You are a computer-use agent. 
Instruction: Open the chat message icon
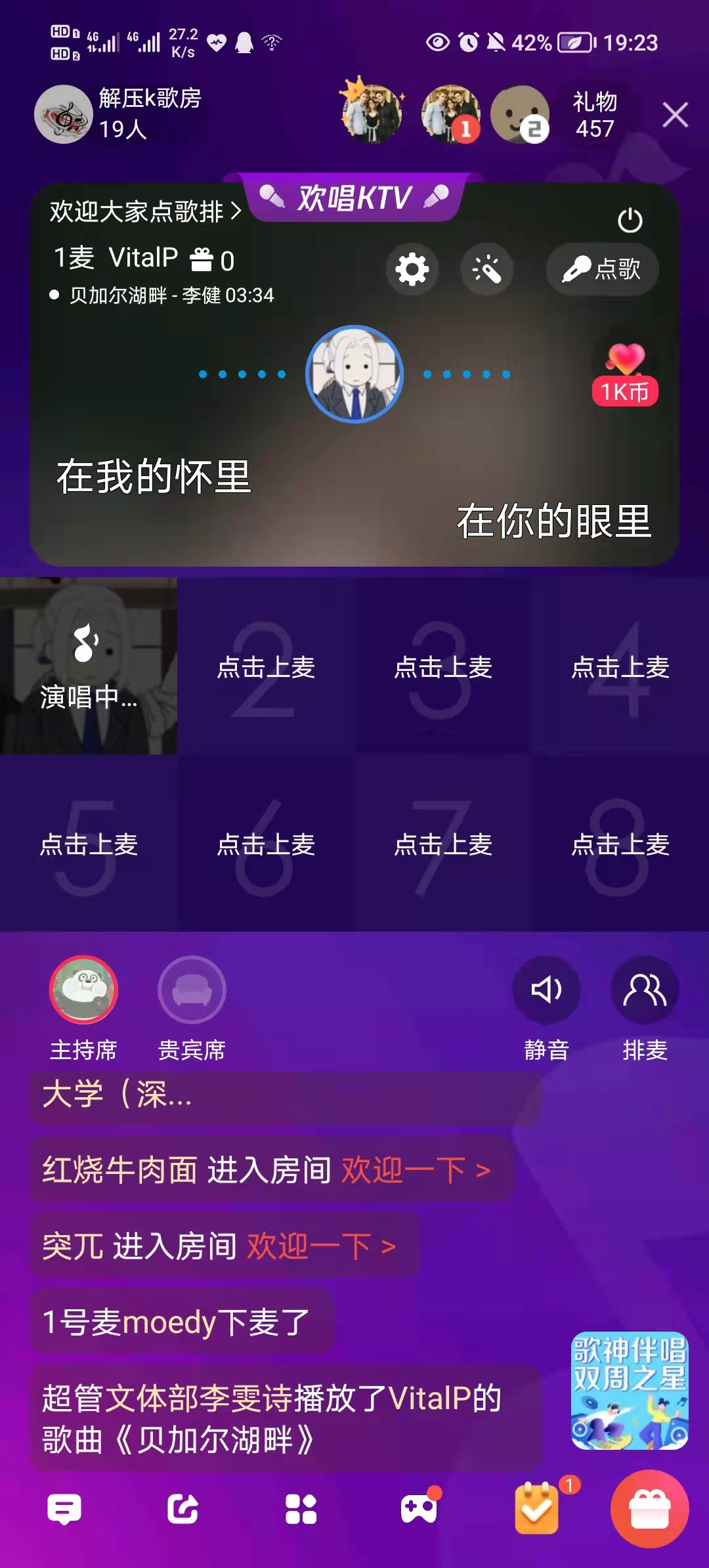[x=64, y=1509]
